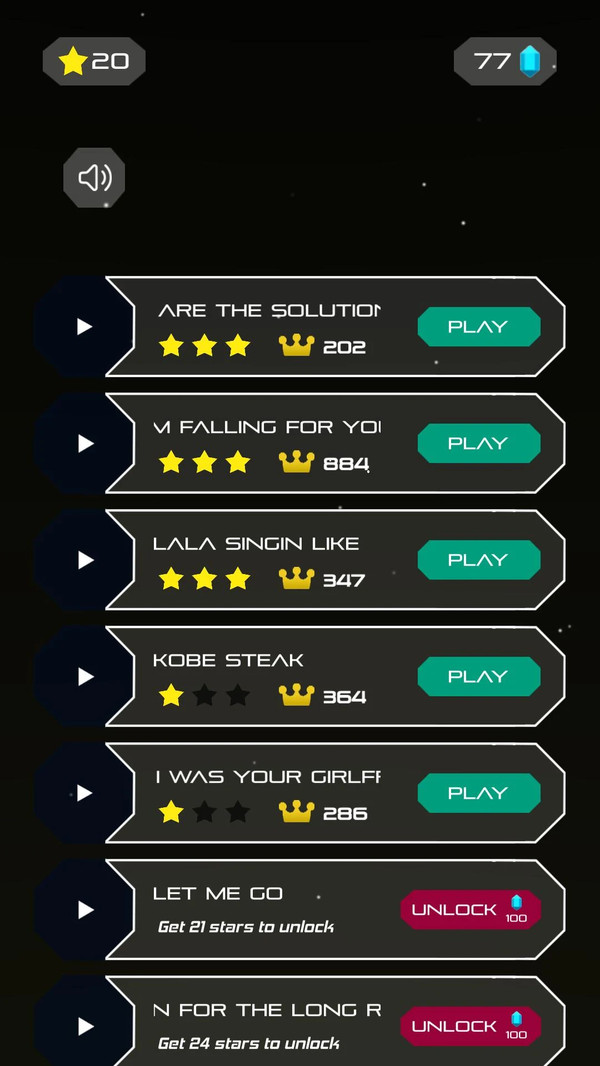Preview I WAS YOUR GIRLFRIEND track
This screenshot has width=600, height=1066.
pos(85,793)
